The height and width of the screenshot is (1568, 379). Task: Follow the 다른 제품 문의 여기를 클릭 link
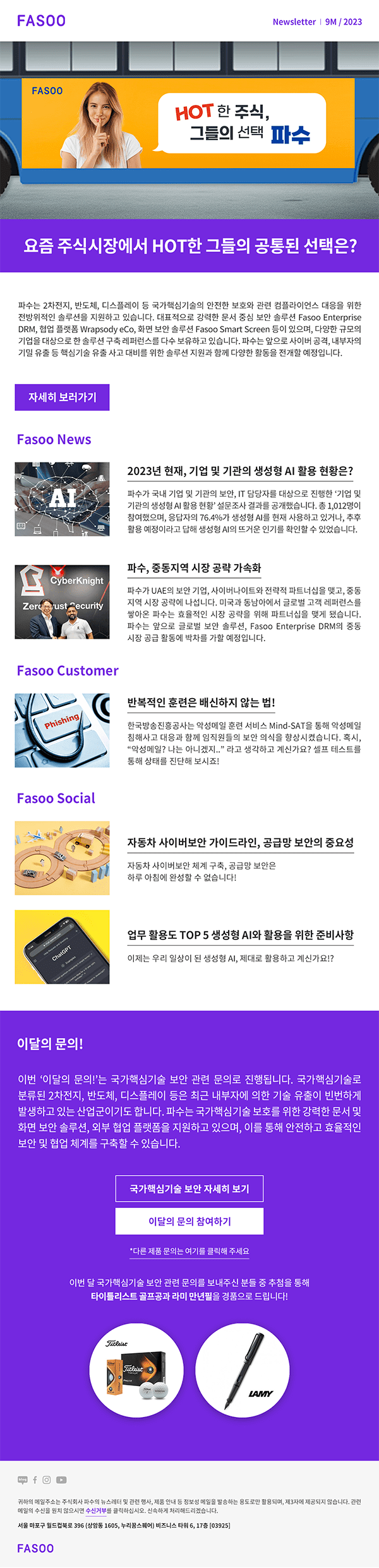[x=189, y=1251]
